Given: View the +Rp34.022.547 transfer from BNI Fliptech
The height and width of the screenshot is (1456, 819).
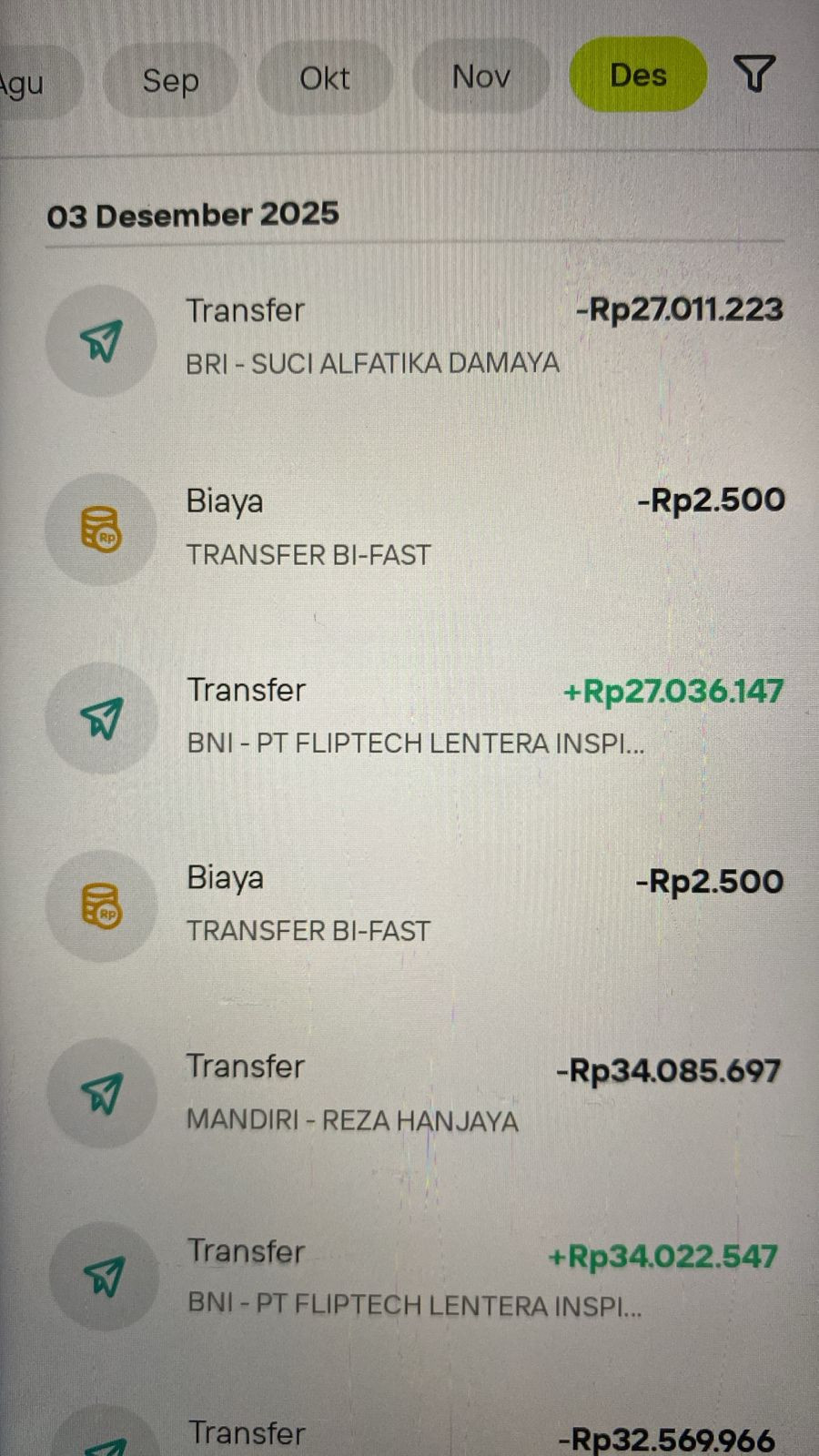Looking at the screenshot, I should tap(414, 1278).
